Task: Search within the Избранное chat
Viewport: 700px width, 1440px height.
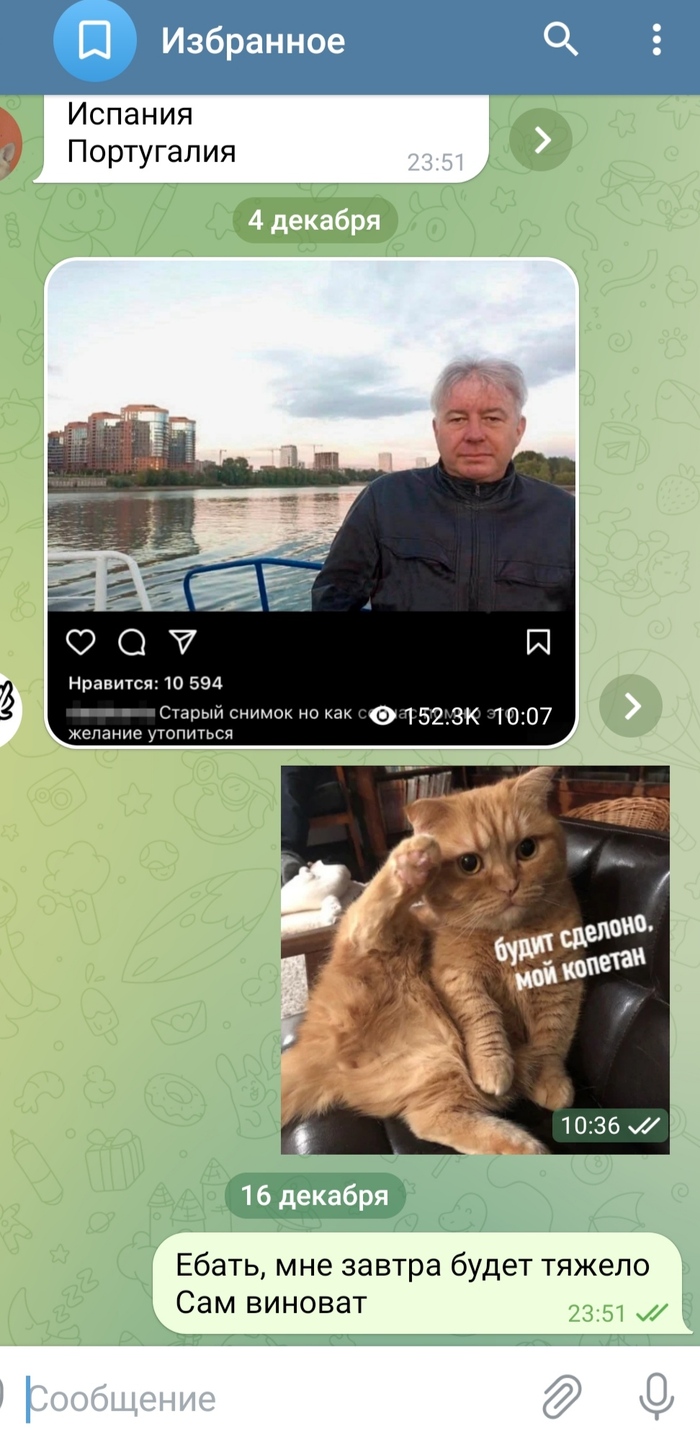Action: coord(560,40)
